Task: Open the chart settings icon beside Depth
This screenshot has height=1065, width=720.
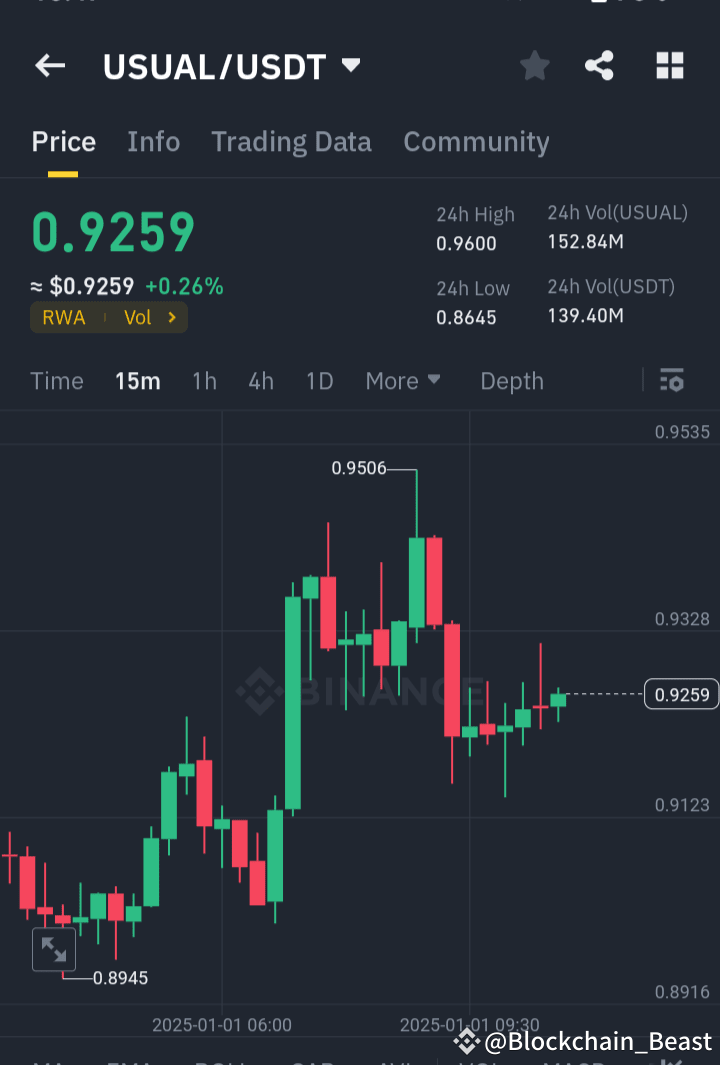Action: click(x=671, y=381)
